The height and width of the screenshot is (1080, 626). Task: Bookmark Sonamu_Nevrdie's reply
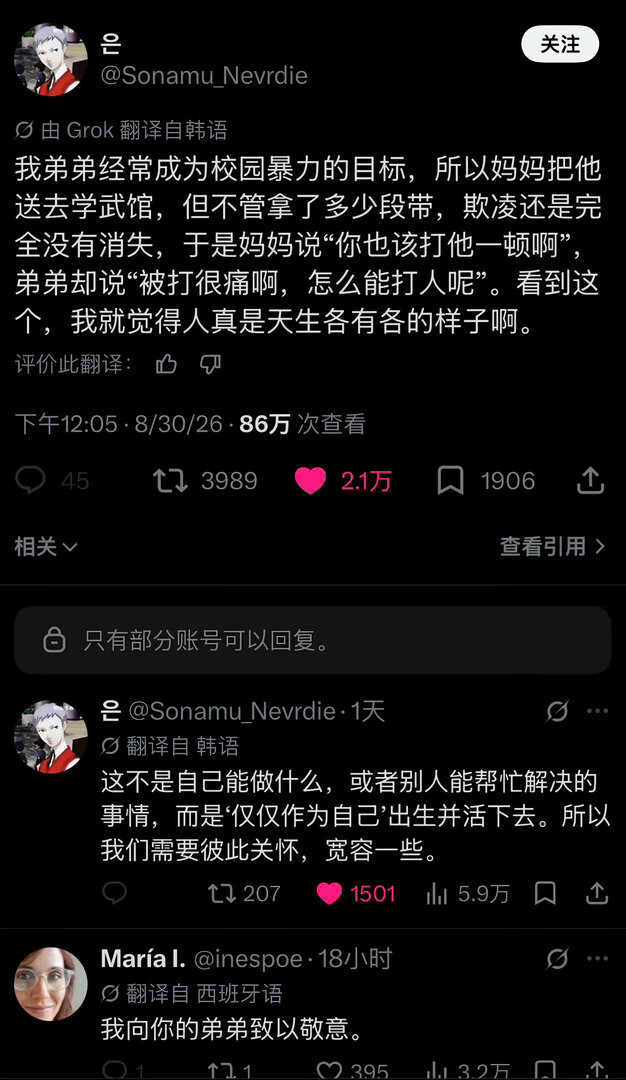pyautogui.click(x=545, y=893)
